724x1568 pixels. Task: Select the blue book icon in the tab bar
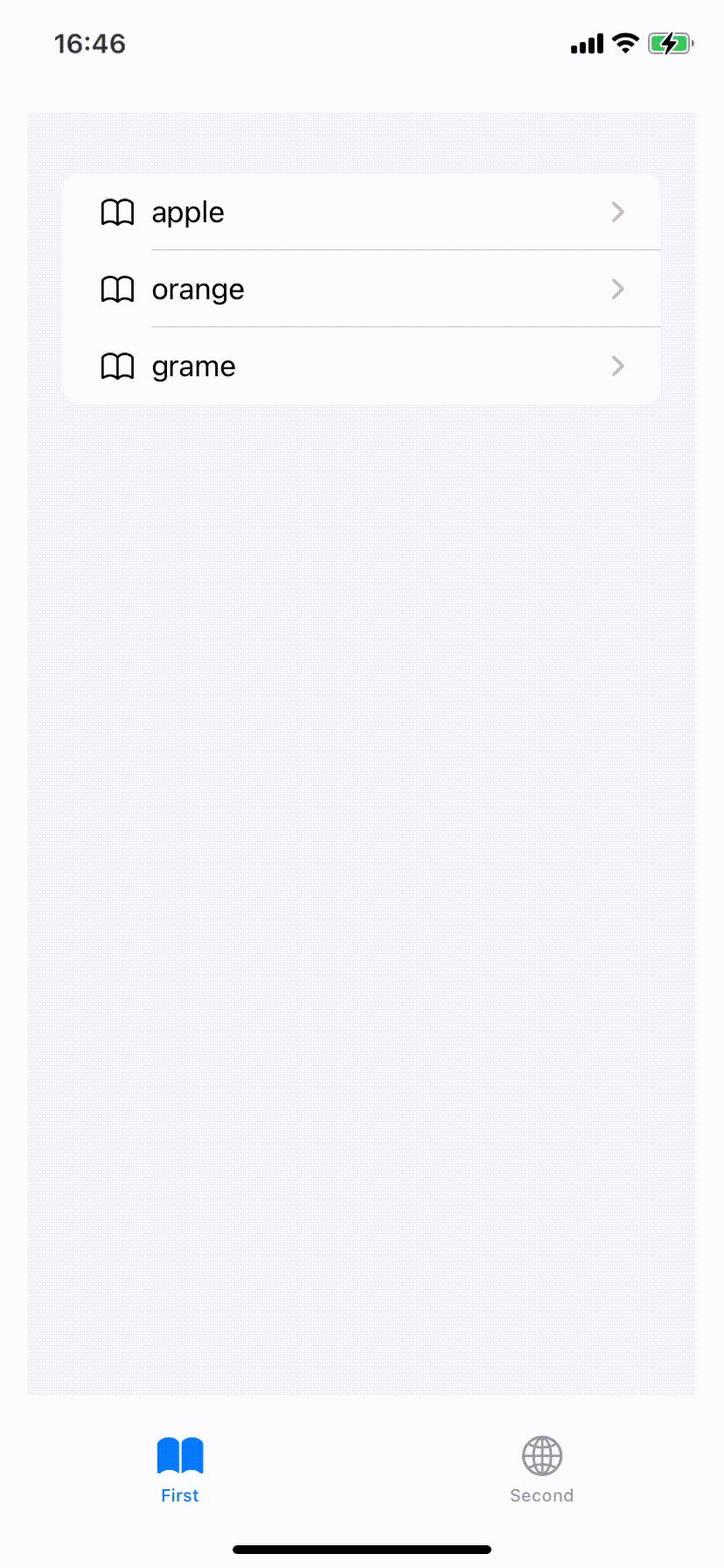coord(179,1454)
